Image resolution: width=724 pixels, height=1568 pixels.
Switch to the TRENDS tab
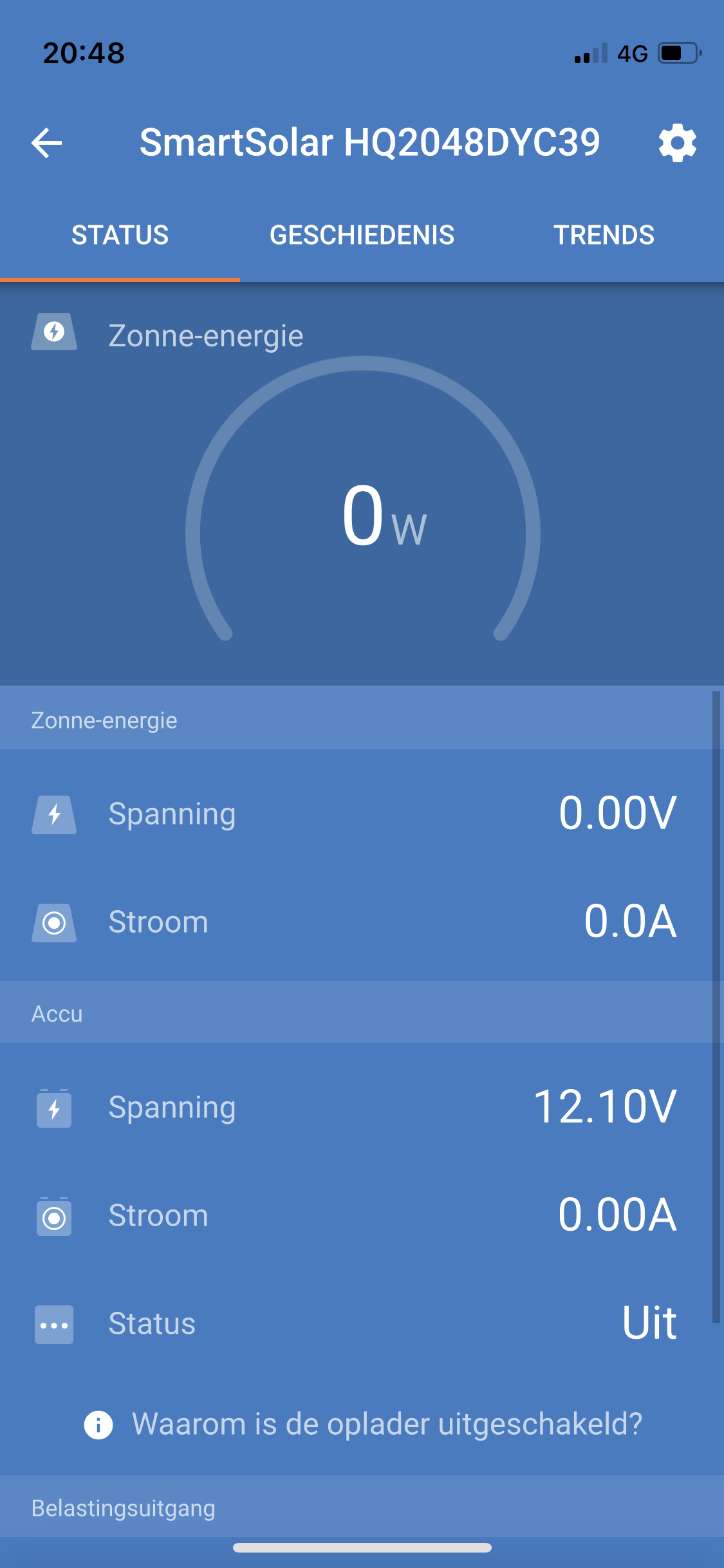pyautogui.click(x=604, y=235)
